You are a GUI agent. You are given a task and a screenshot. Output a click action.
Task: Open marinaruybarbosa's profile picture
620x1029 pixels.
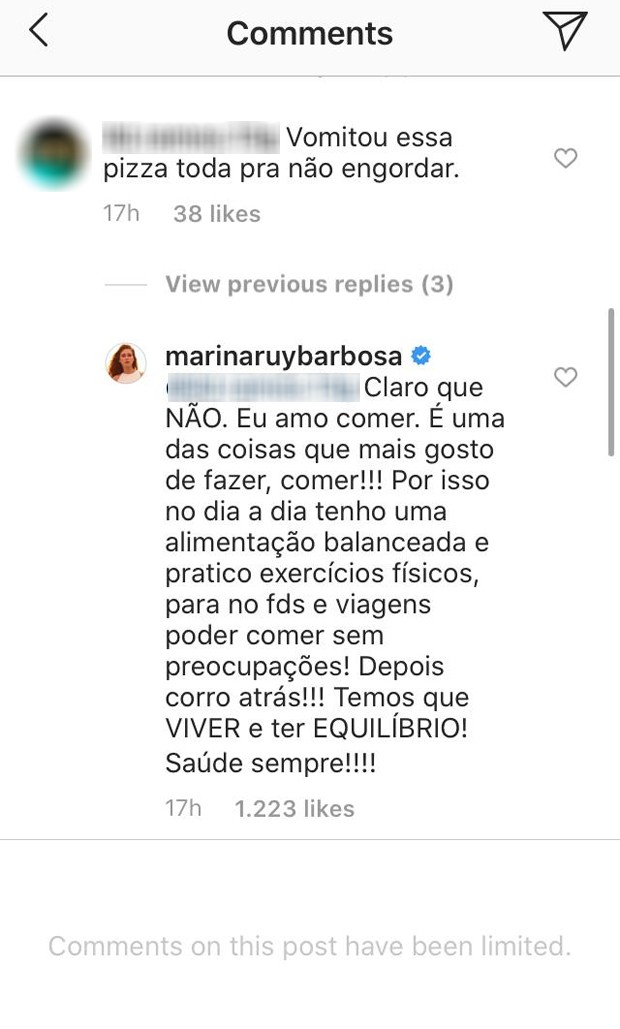tap(126, 363)
